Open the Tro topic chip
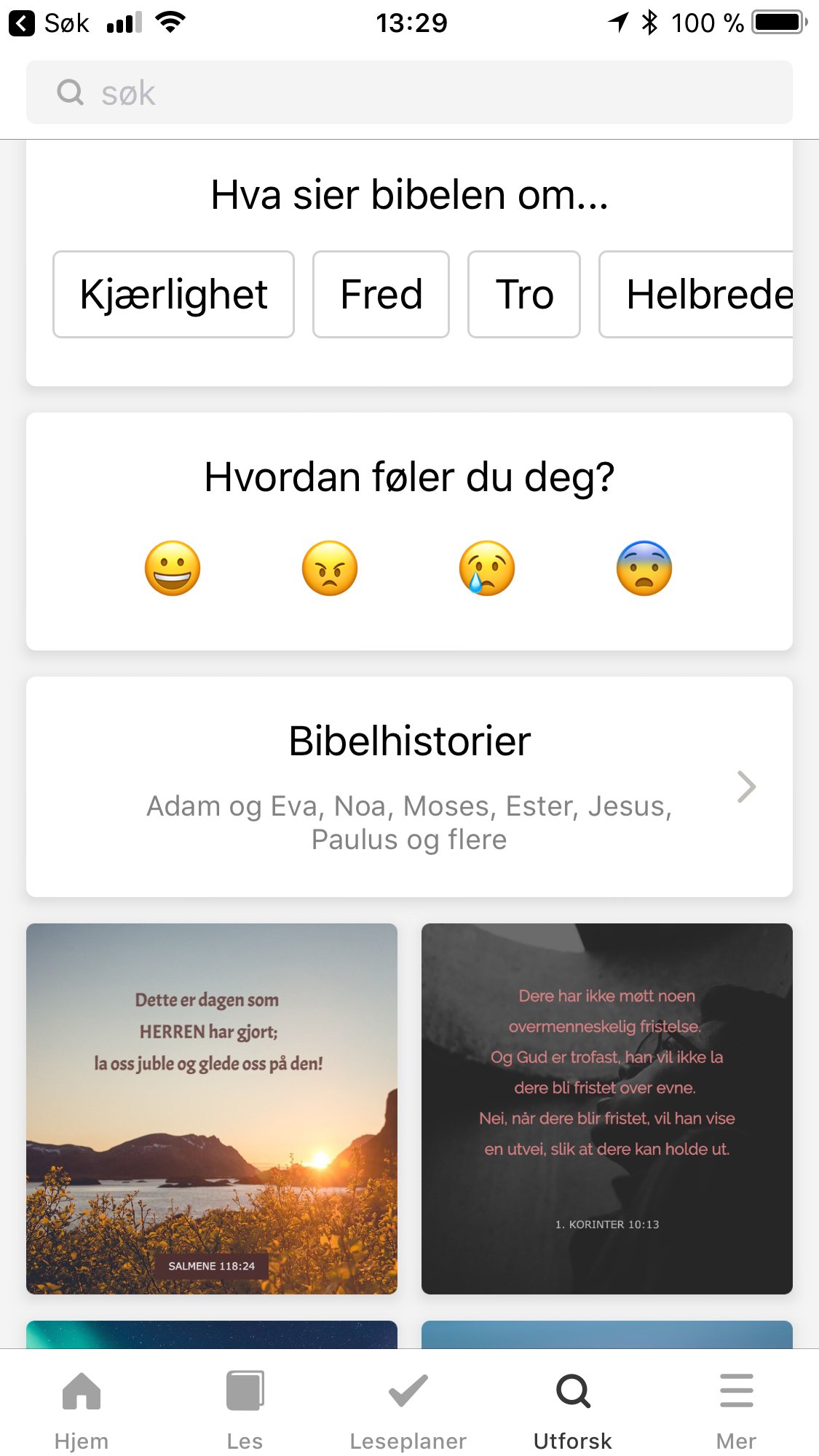This screenshot has width=819, height=1456. [524, 295]
